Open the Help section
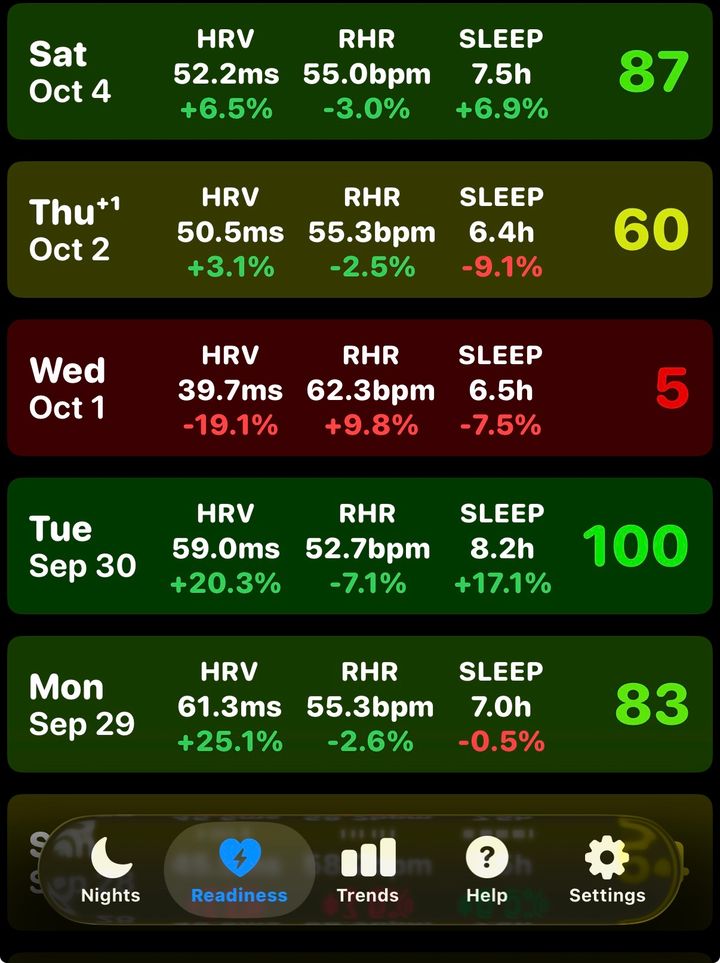 tap(487, 870)
